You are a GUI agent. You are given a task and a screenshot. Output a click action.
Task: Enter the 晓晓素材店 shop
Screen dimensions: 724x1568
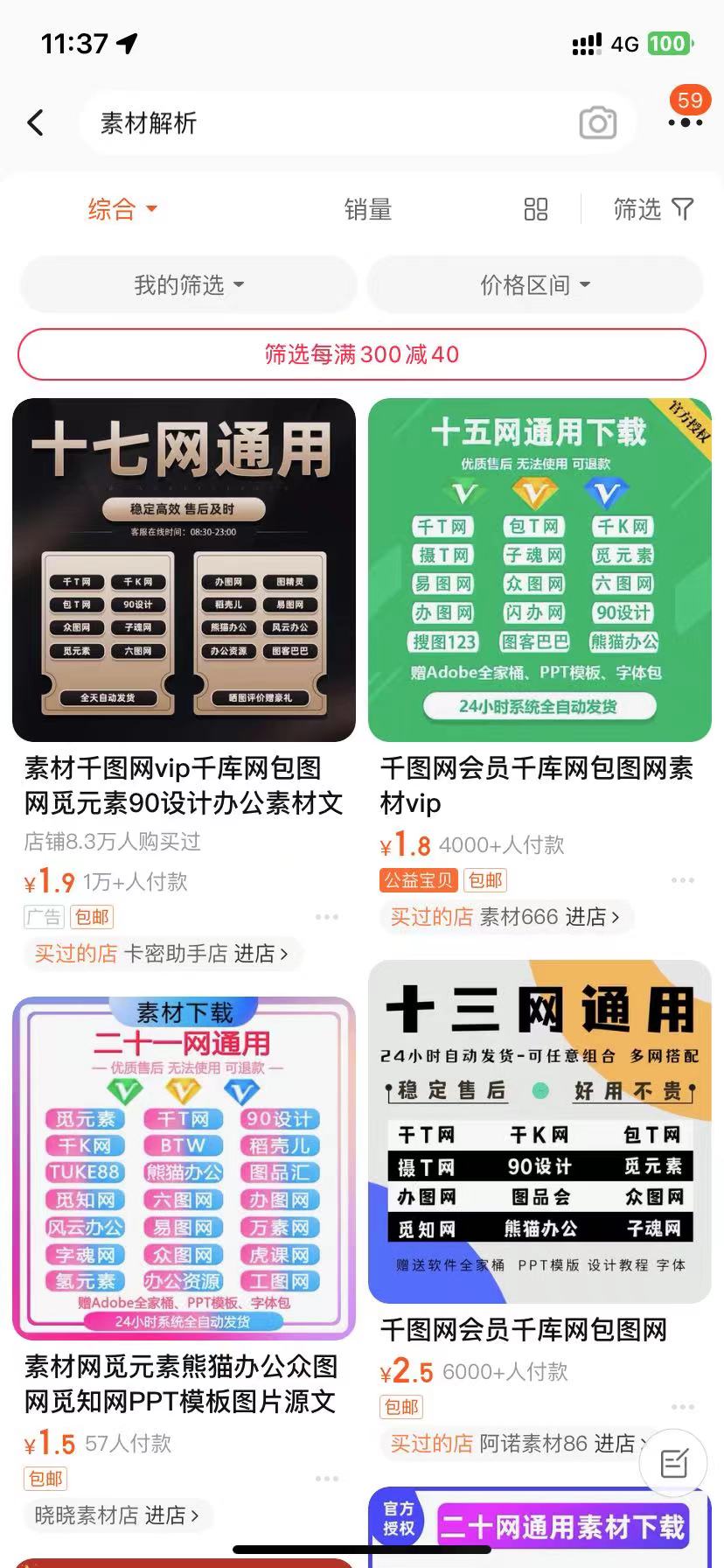tap(117, 1515)
